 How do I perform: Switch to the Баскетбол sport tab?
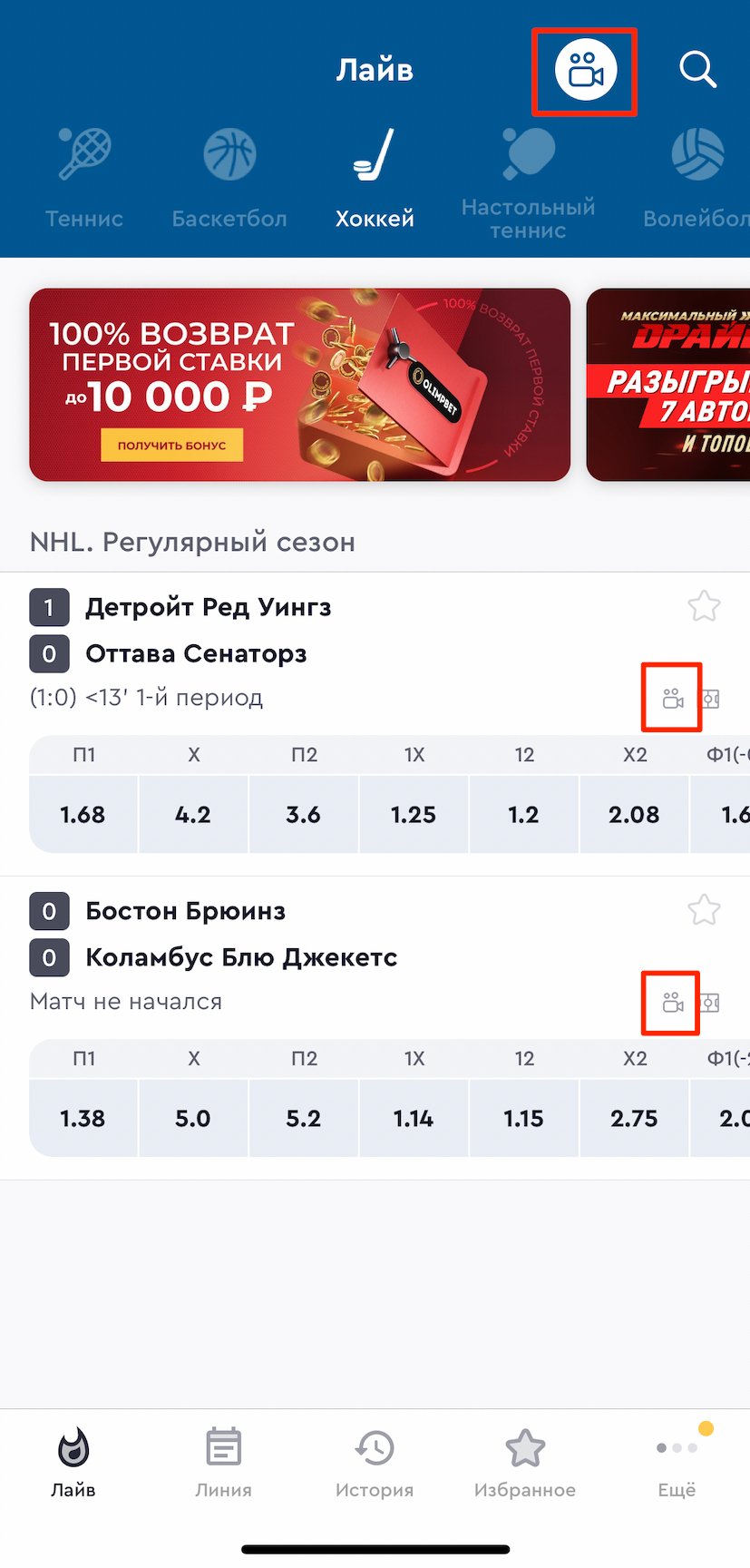(229, 178)
